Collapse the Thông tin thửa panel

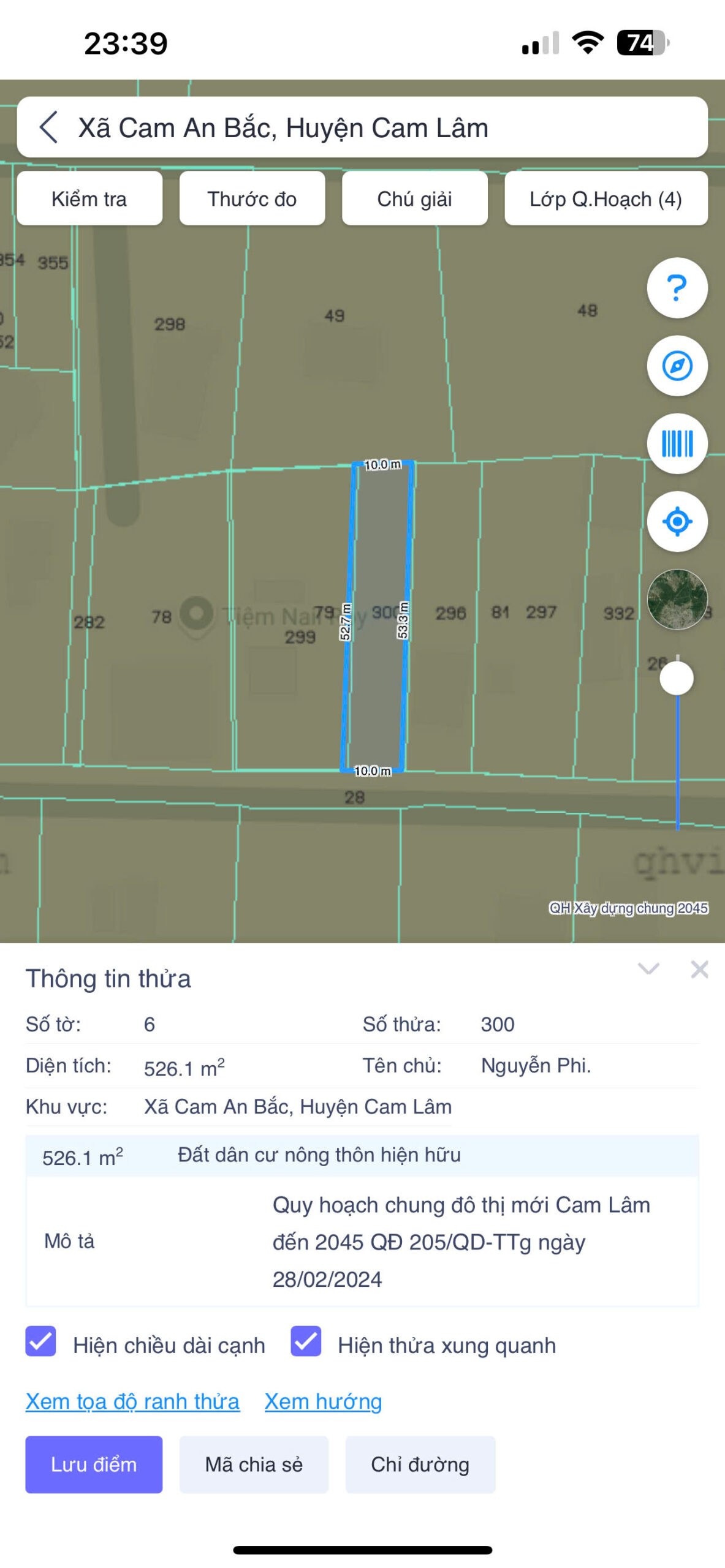(x=648, y=968)
